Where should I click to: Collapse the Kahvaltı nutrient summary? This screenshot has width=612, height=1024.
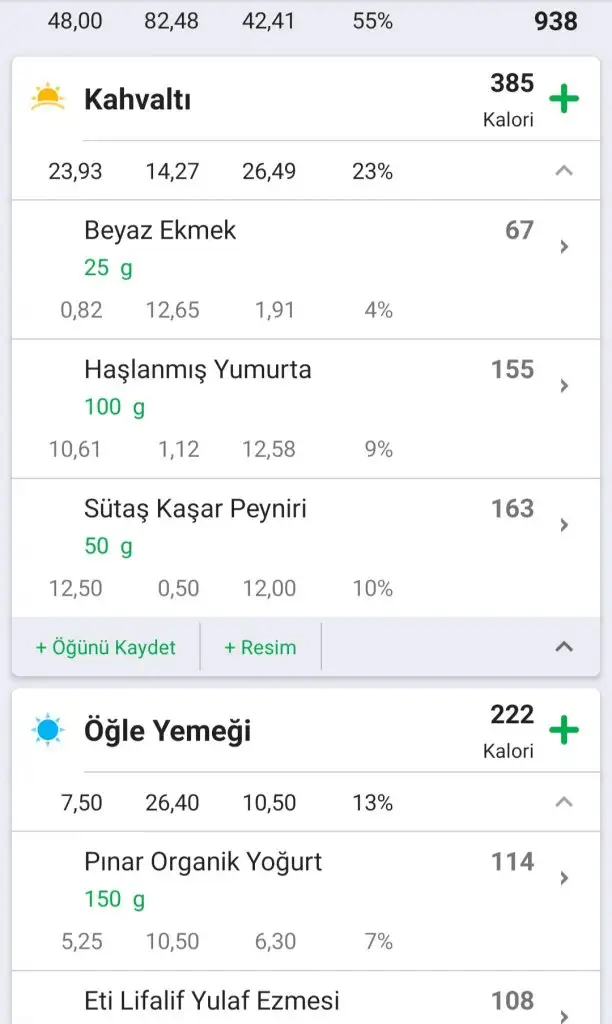pyautogui.click(x=564, y=171)
